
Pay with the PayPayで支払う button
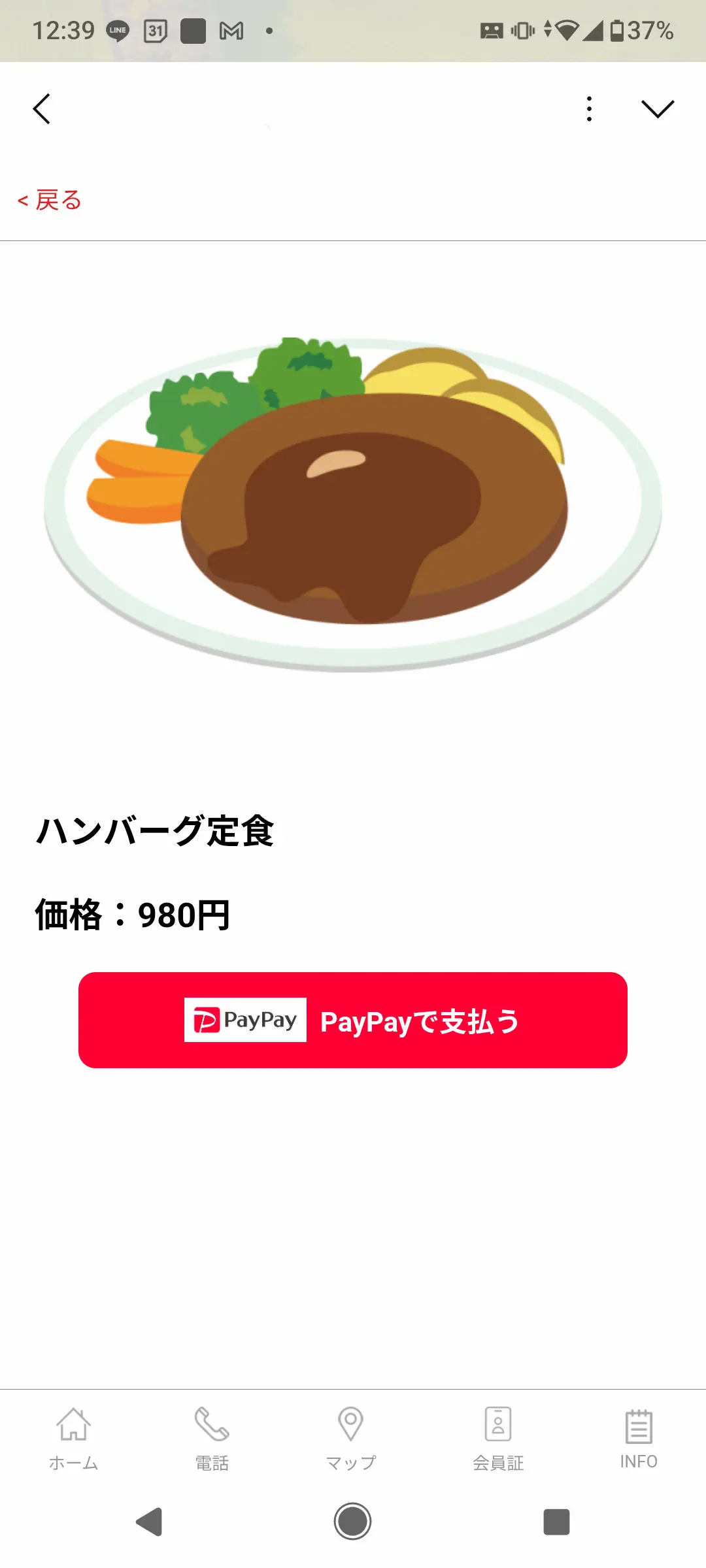click(x=353, y=1020)
